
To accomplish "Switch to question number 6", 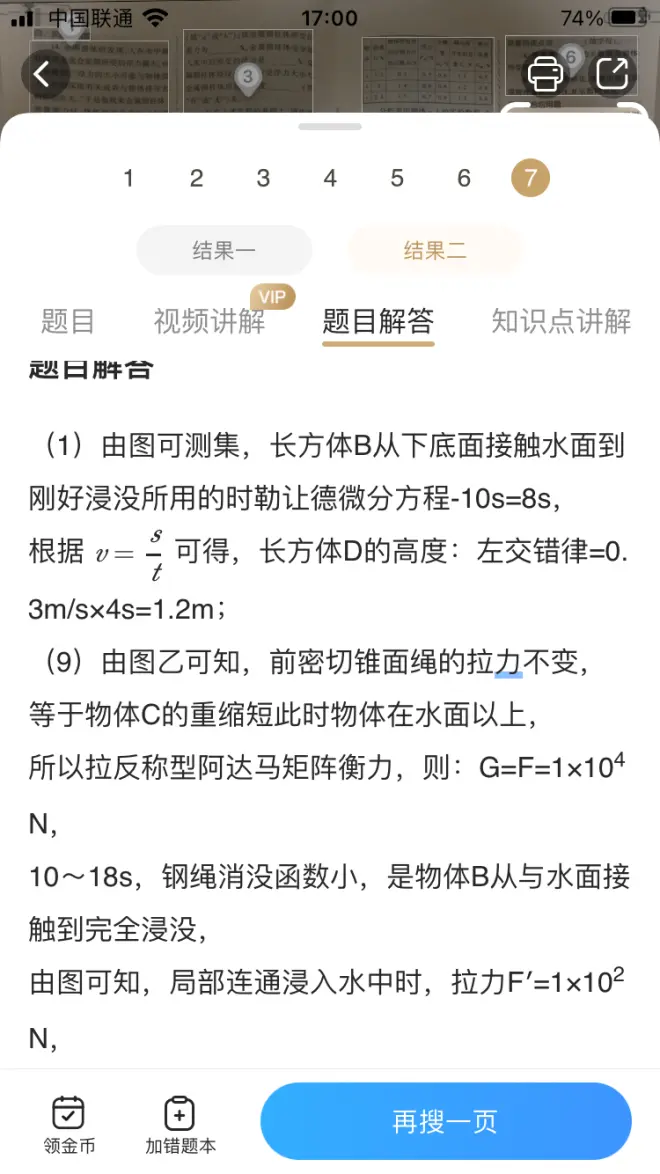I will click(464, 178).
